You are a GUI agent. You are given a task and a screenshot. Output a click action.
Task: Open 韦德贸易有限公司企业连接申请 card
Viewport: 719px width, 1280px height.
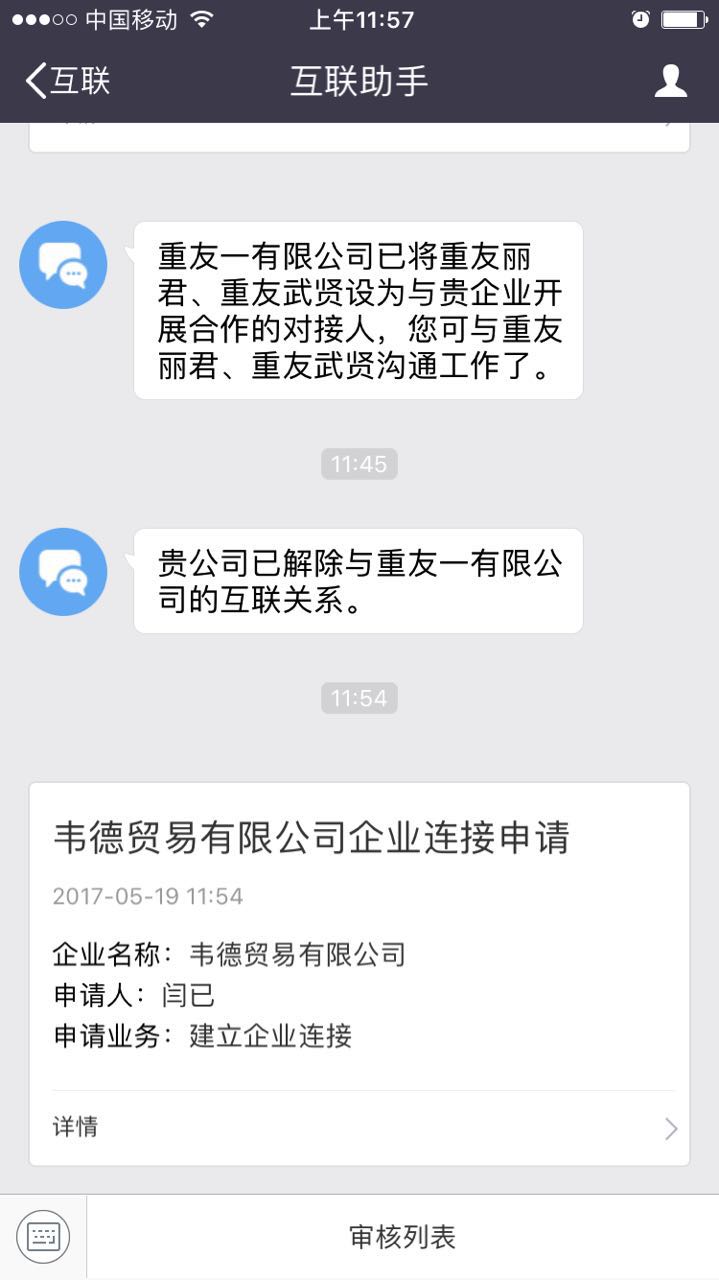click(x=359, y=974)
